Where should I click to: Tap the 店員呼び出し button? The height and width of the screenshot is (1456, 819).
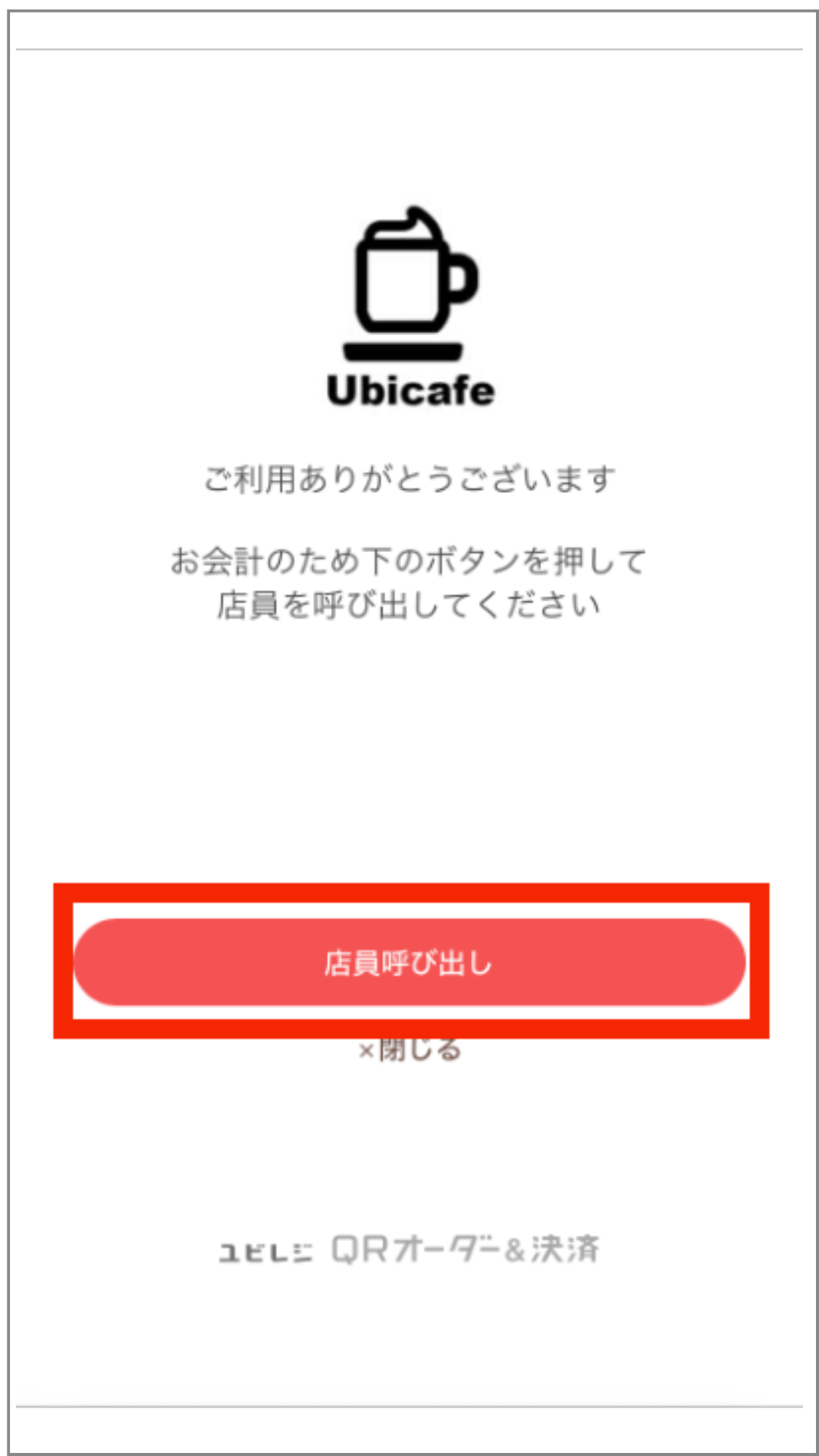pos(409,962)
